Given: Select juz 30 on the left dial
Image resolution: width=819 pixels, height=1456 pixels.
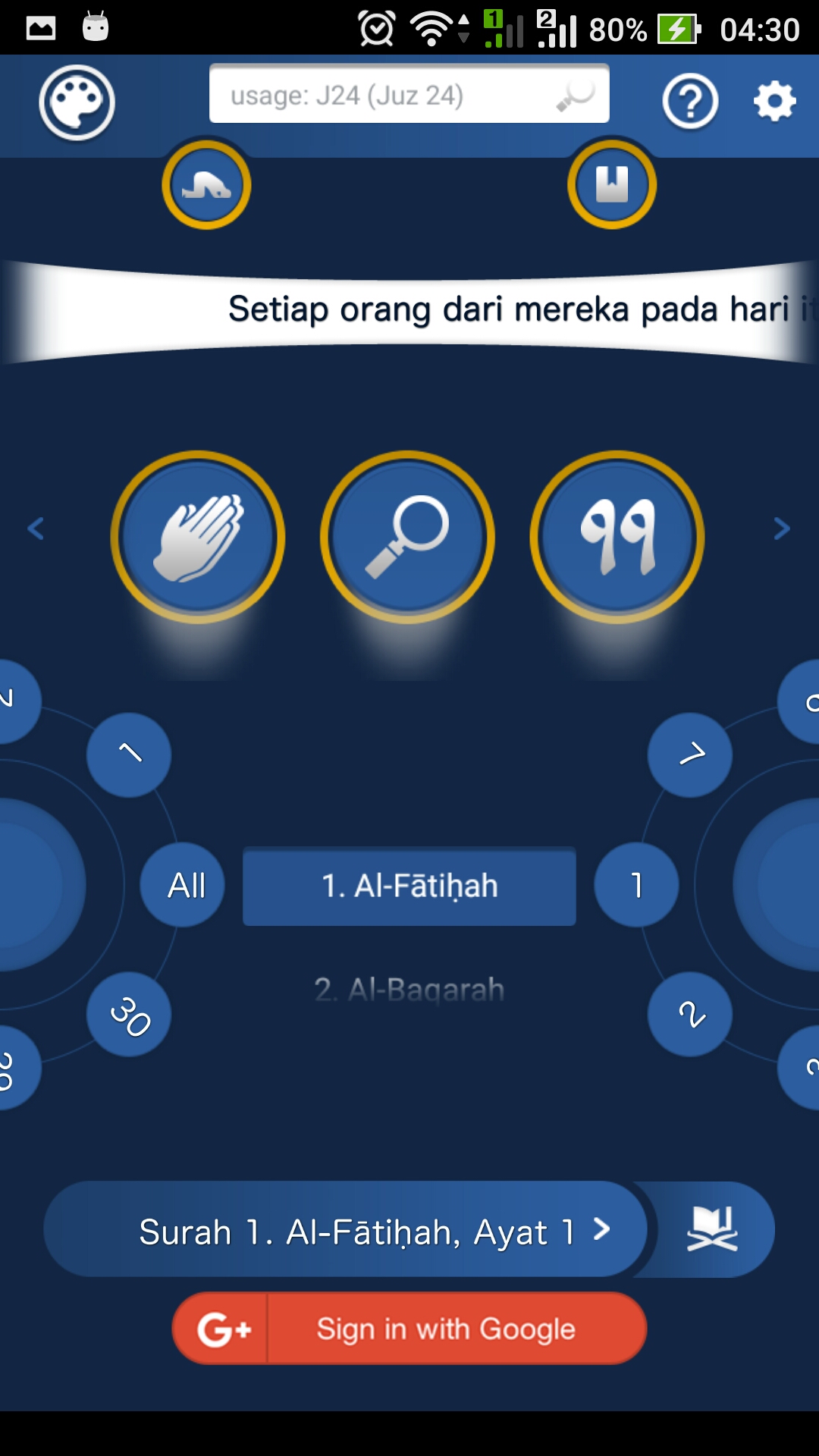Looking at the screenshot, I should 129,1015.
